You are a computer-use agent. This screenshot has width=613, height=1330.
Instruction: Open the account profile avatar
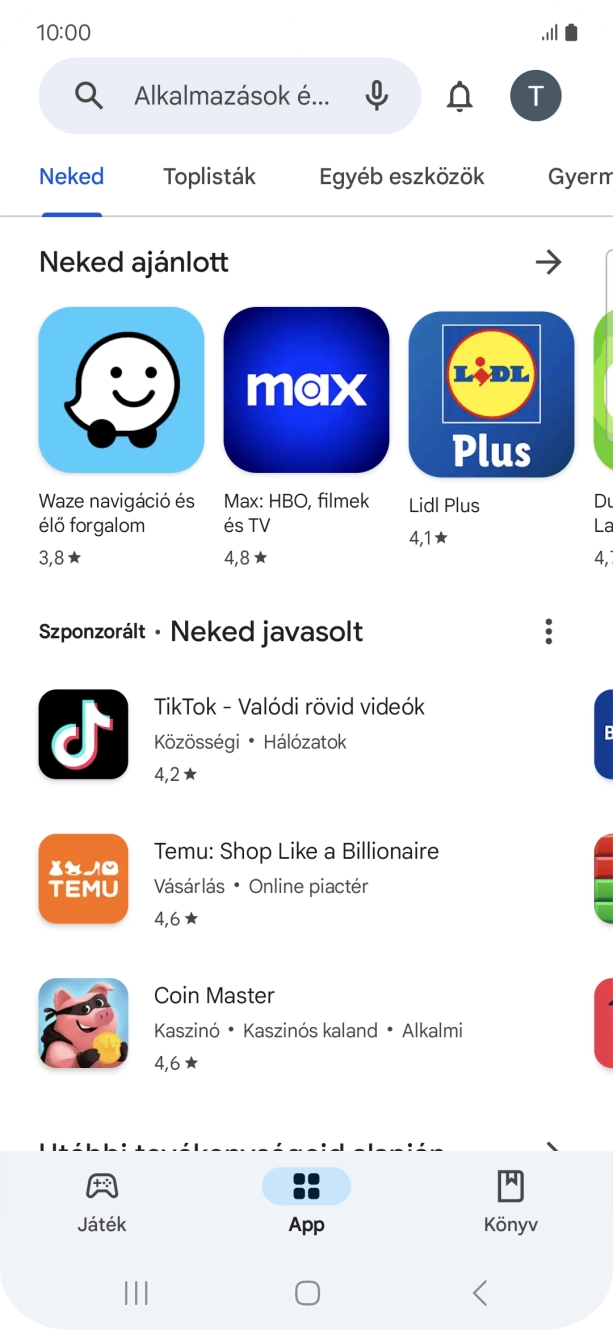click(536, 96)
